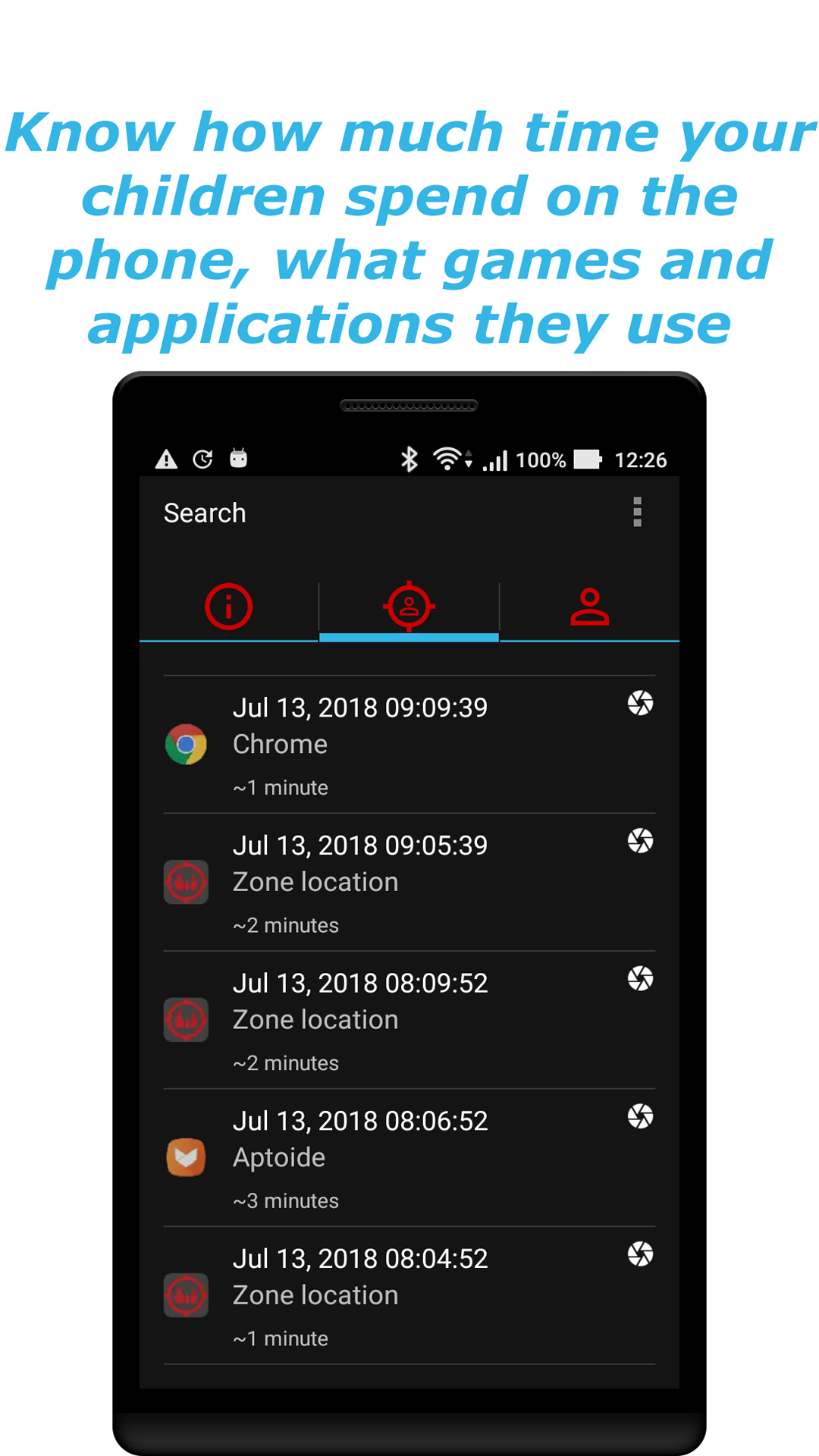Screen dimensions: 819x1456
Task: Click the Search title
Action: (204, 513)
